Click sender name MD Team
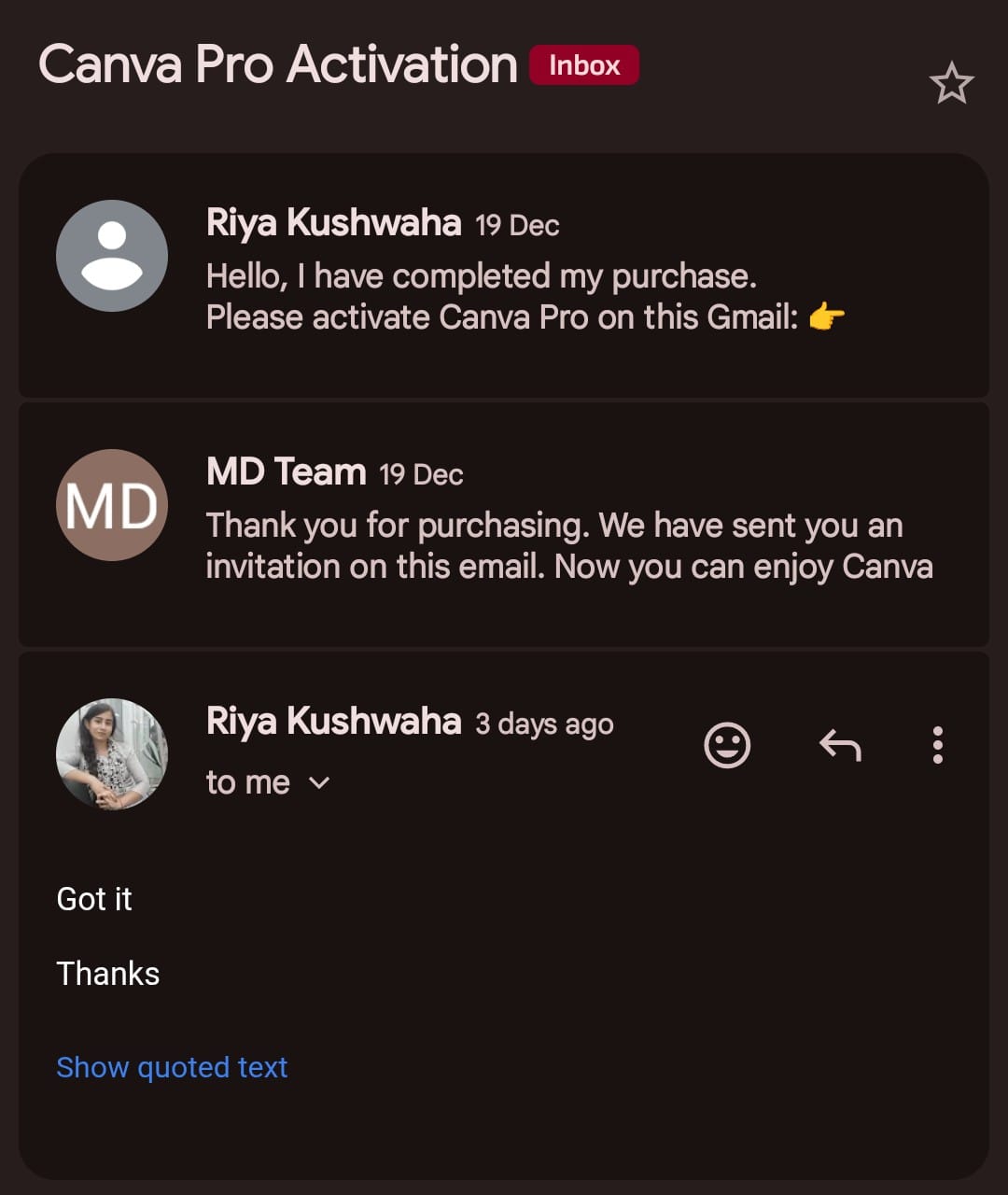The image size is (1008, 1195). (x=283, y=471)
